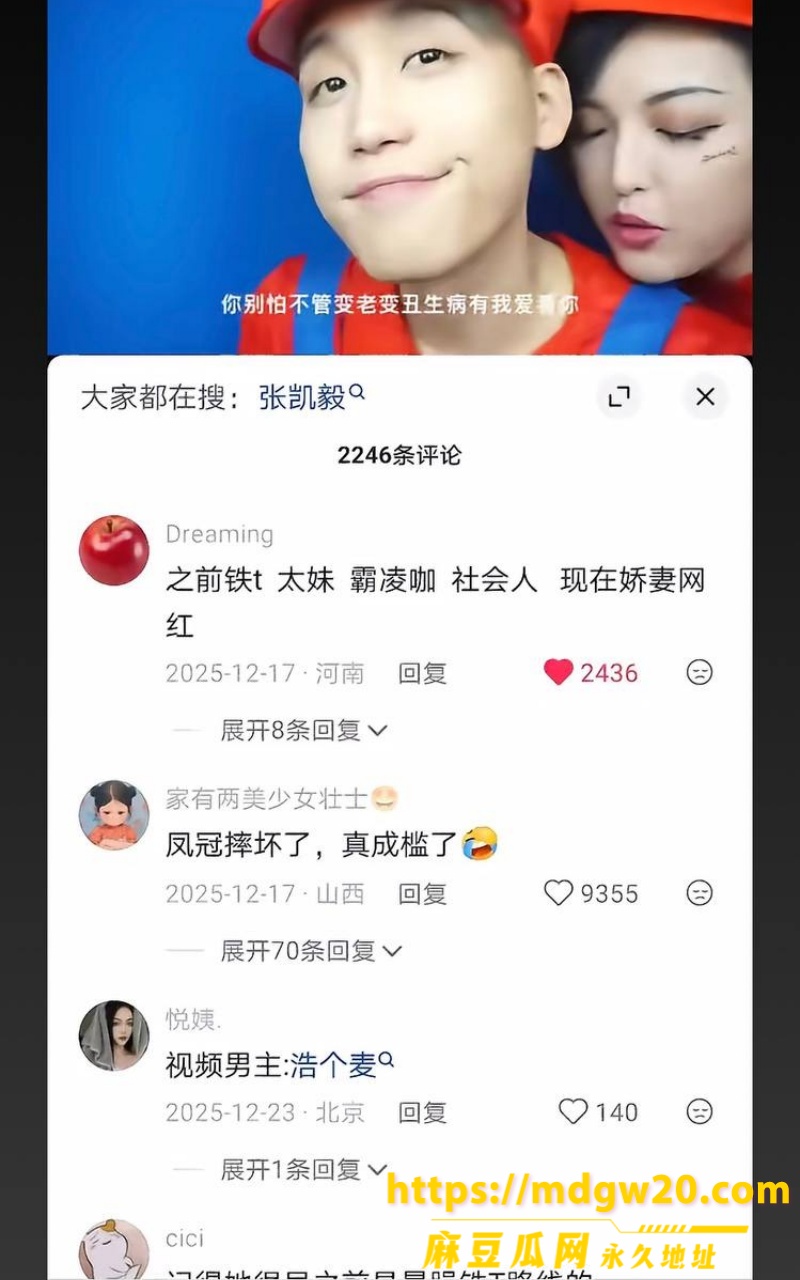The height and width of the screenshot is (1280, 800).
Task: Dislike Dreaming's comment
Action: coord(699,673)
